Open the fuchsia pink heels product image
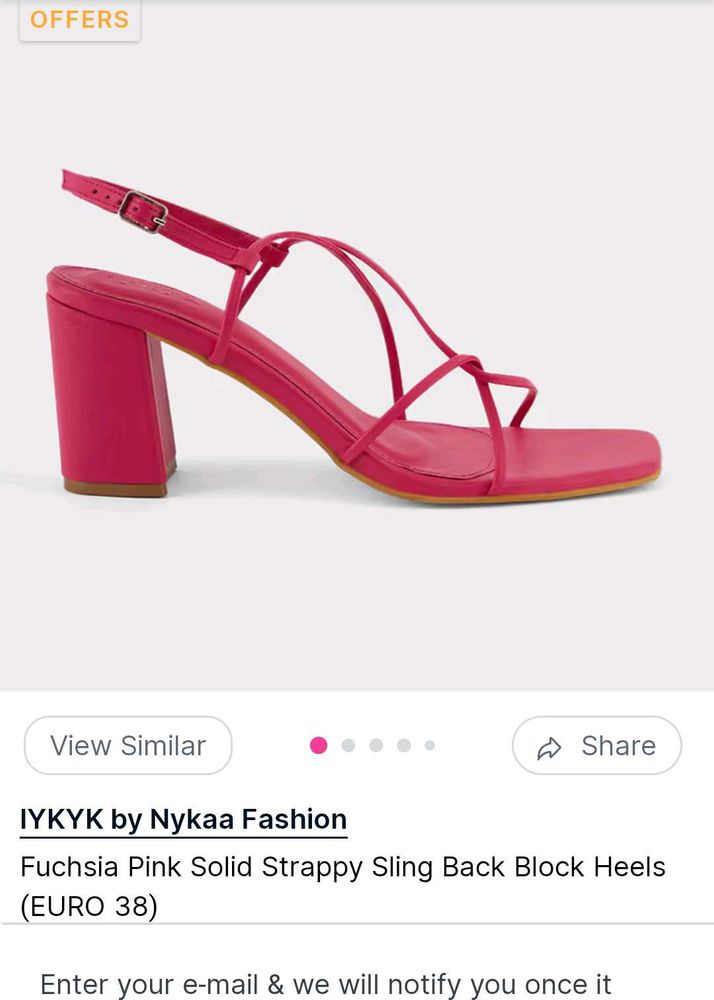This screenshot has width=714, height=1000. [356, 340]
